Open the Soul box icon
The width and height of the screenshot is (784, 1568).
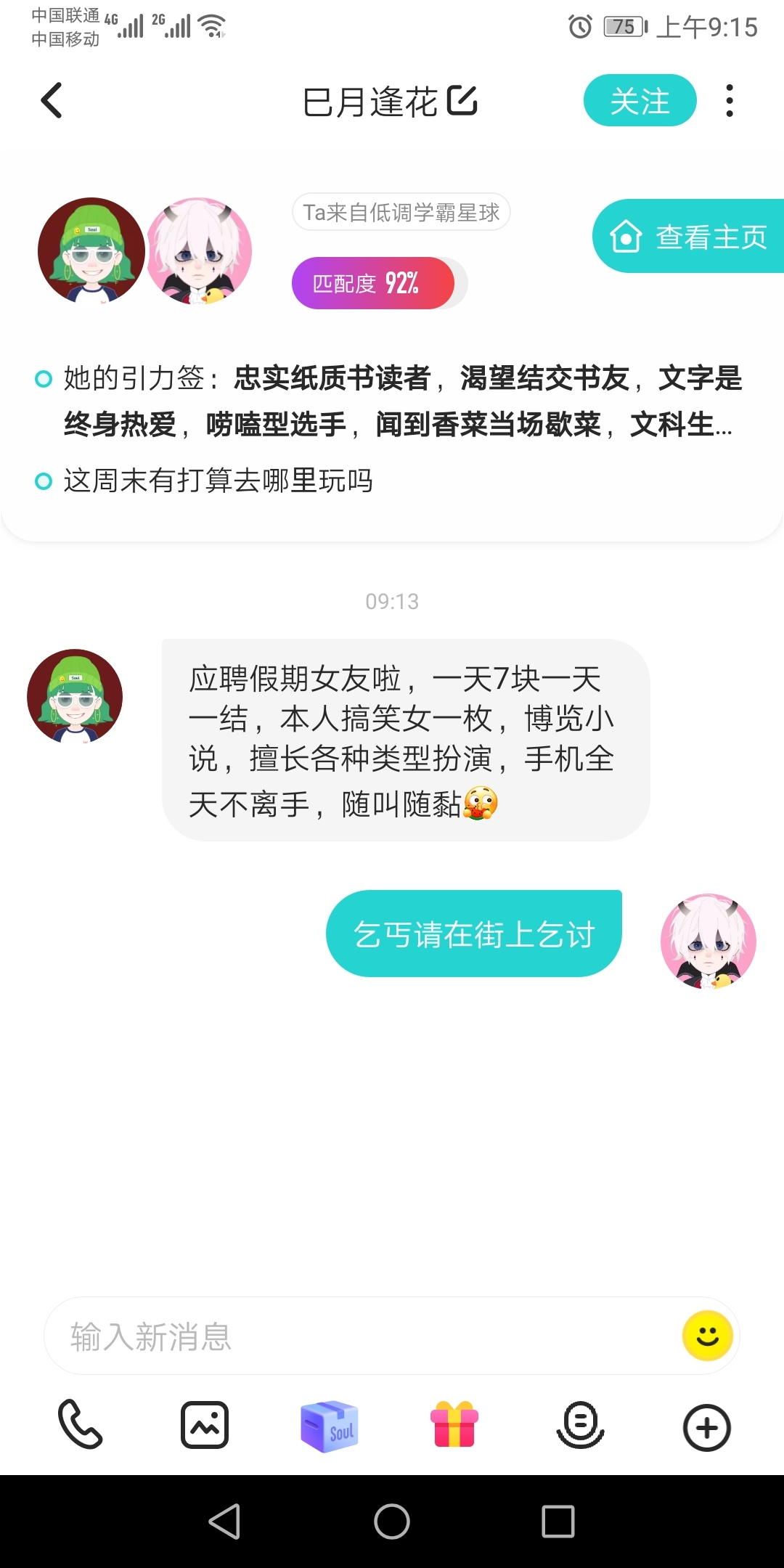coord(330,1426)
